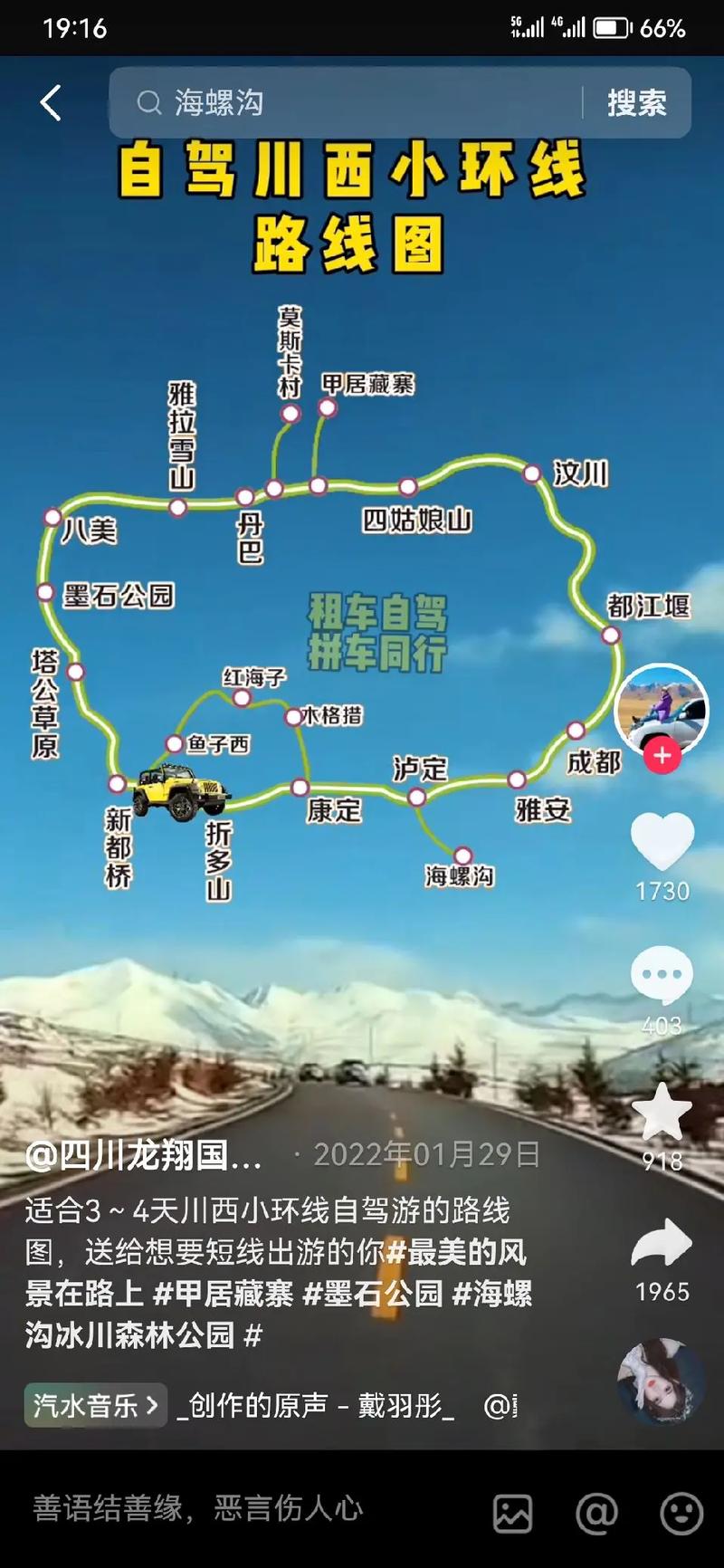Follow the creator with the red plus button
The height and width of the screenshot is (1568, 724).
(x=661, y=753)
